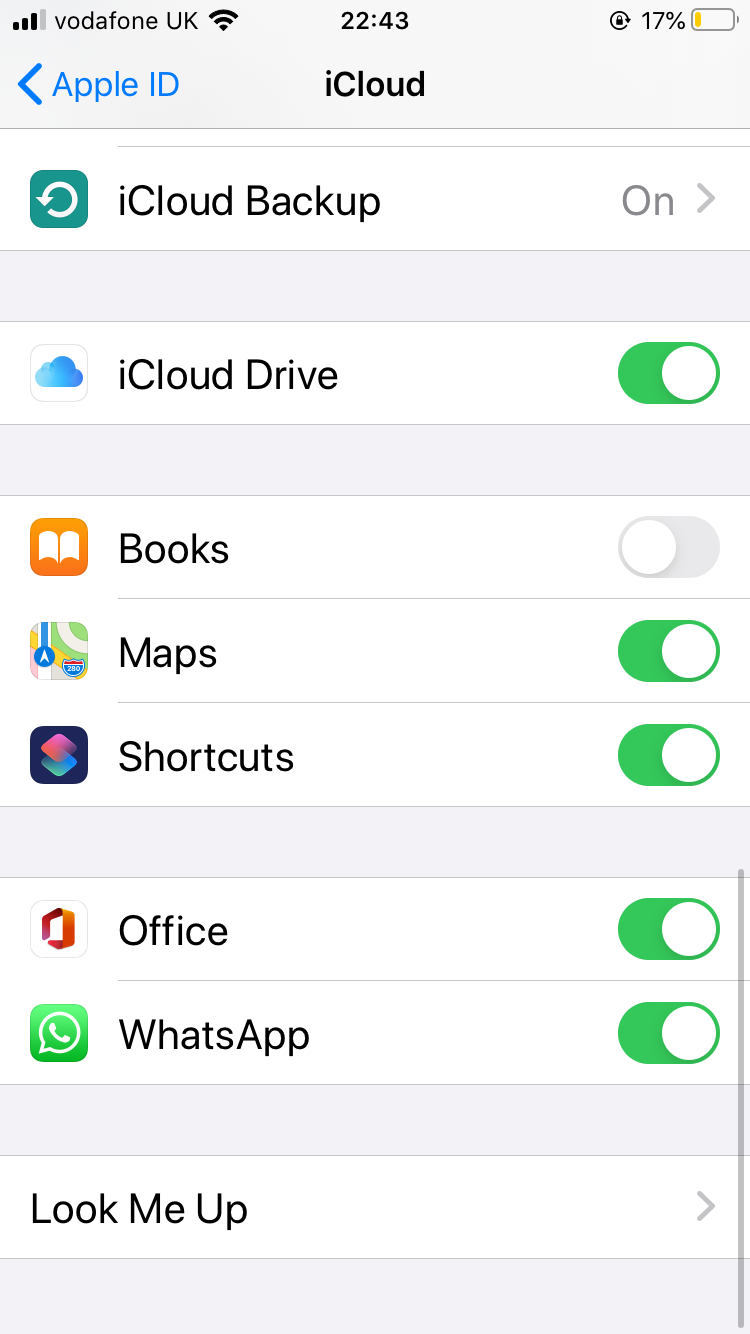Turn off iCloud Drive
This screenshot has width=750, height=1334.
(668, 374)
